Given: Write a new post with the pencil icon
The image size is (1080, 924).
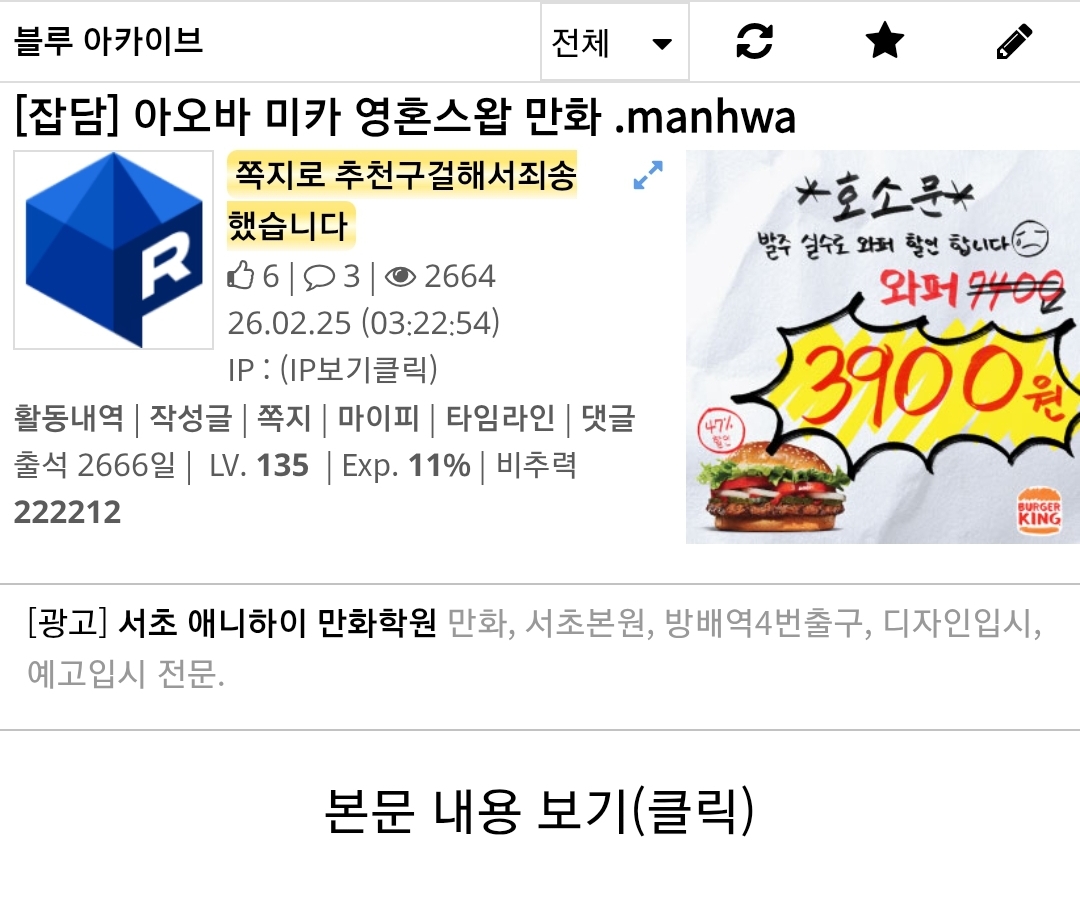Looking at the screenshot, I should (x=1014, y=42).
